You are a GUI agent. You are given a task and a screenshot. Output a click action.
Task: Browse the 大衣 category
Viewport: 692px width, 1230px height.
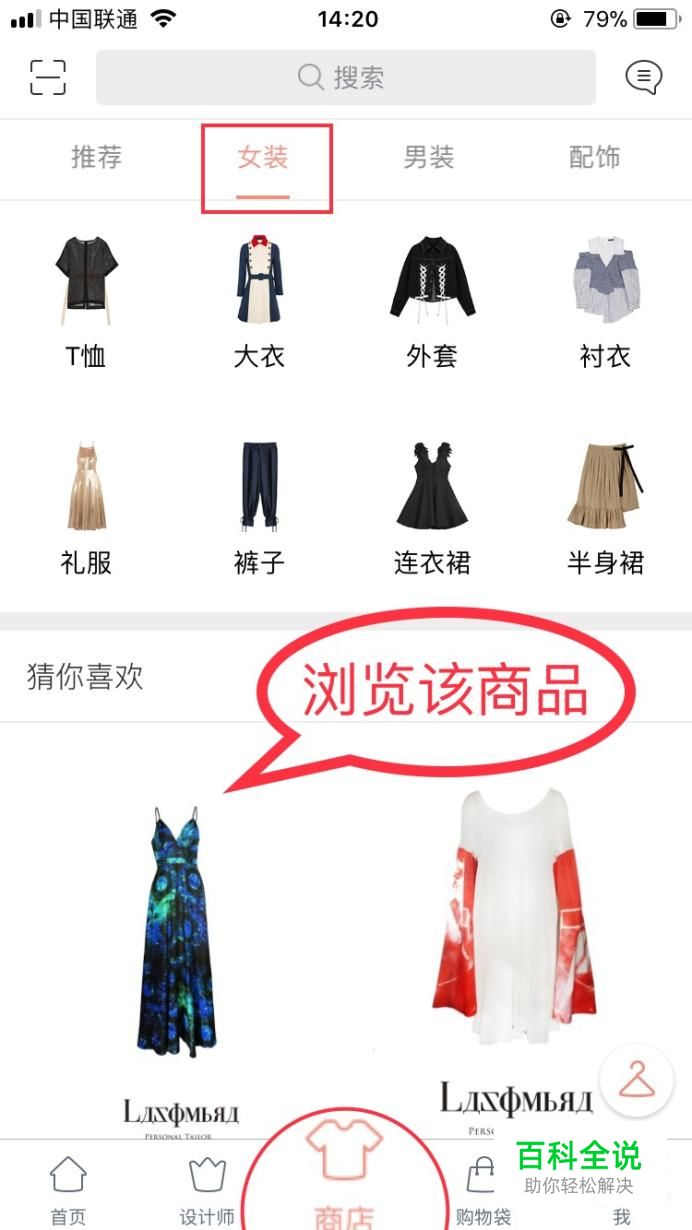(259, 300)
